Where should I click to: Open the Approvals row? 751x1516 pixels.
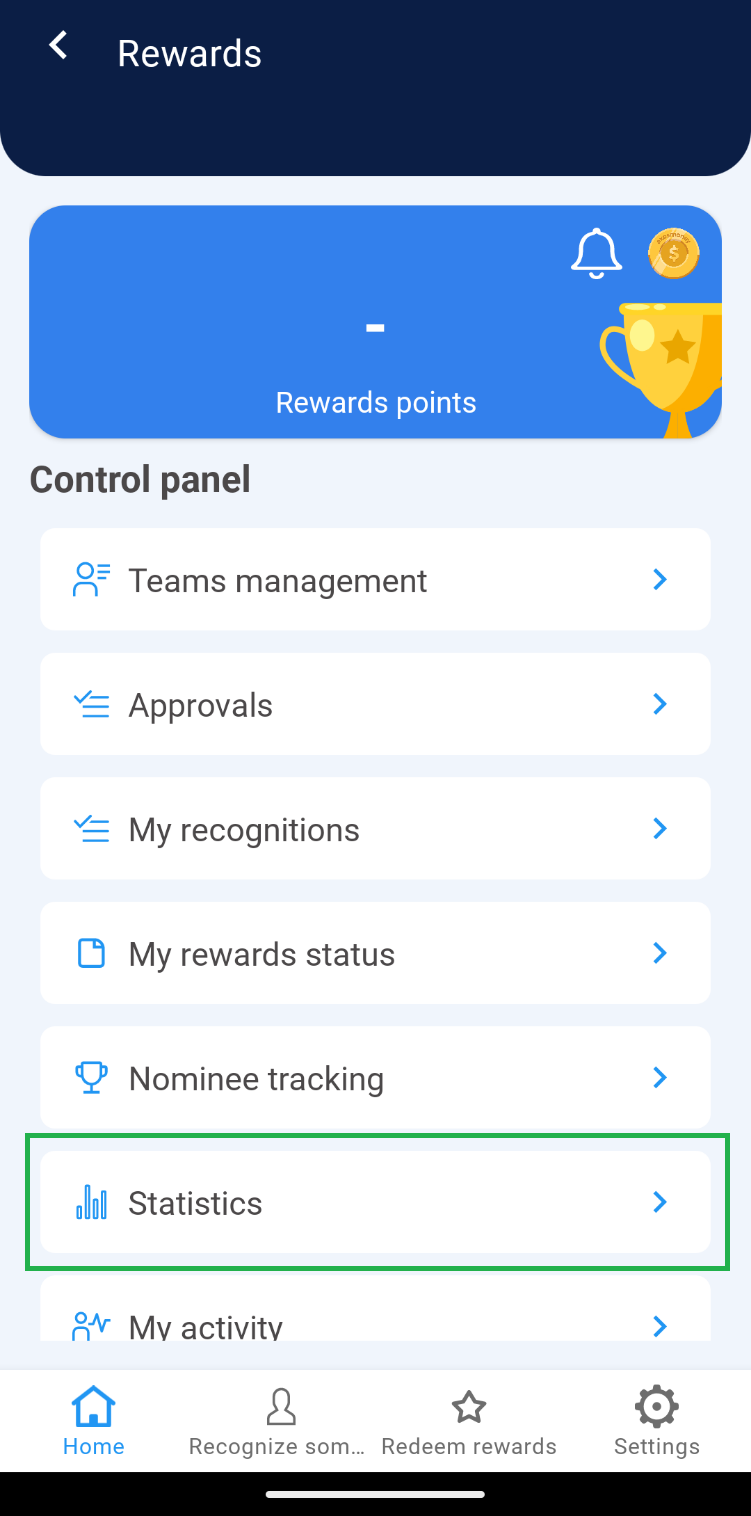pos(375,705)
